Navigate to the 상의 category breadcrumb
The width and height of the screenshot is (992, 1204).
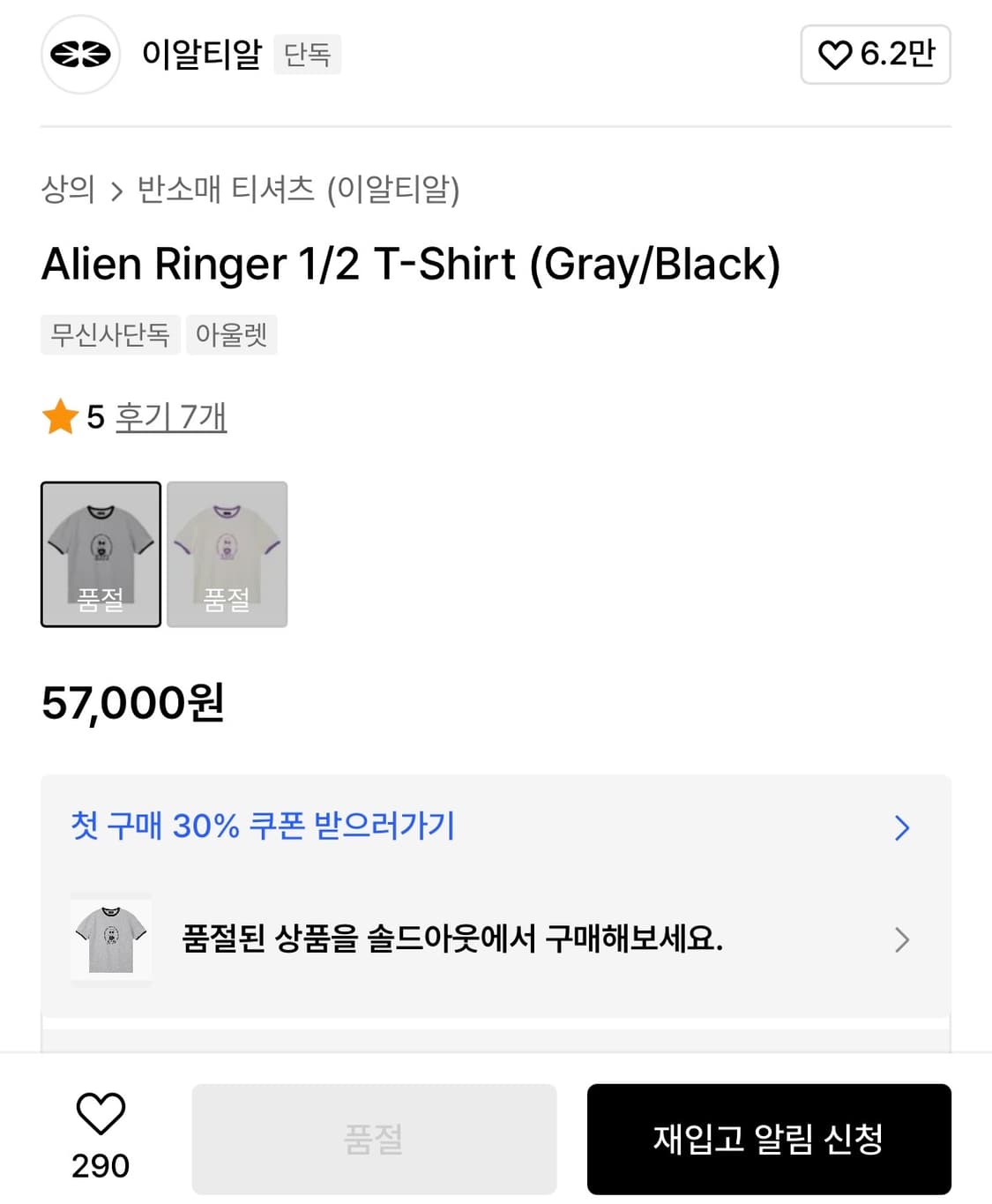tap(68, 189)
